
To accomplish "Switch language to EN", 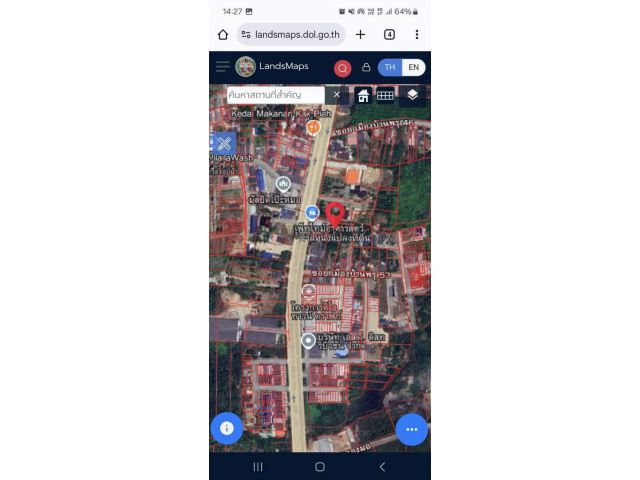I will pyautogui.click(x=413, y=67).
